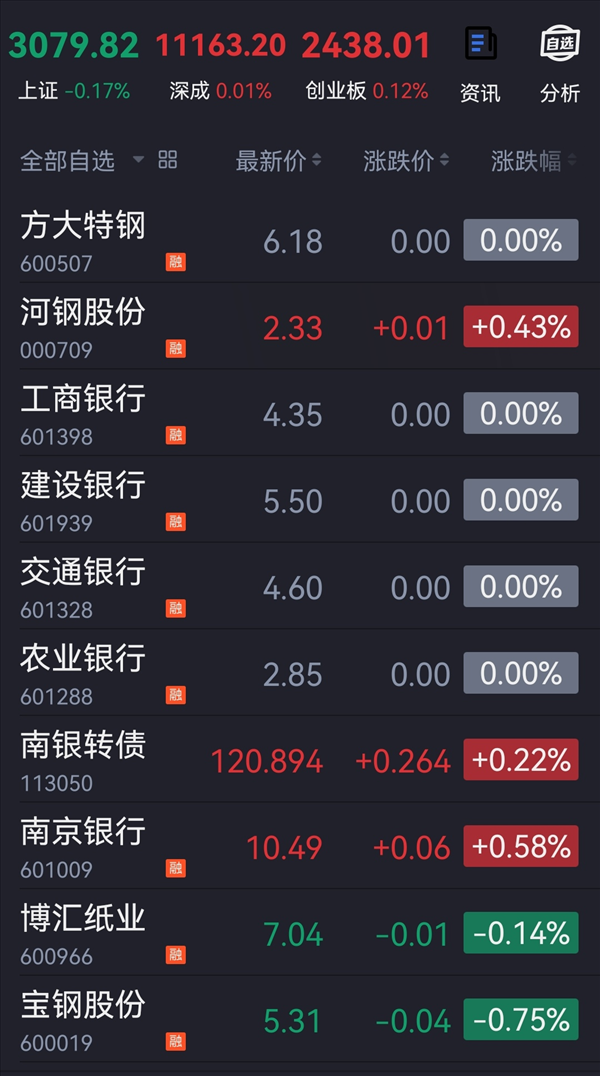Open 河钢股份 stock details
Viewport: 600px width, 1076px height.
pyautogui.click(x=300, y=326)
